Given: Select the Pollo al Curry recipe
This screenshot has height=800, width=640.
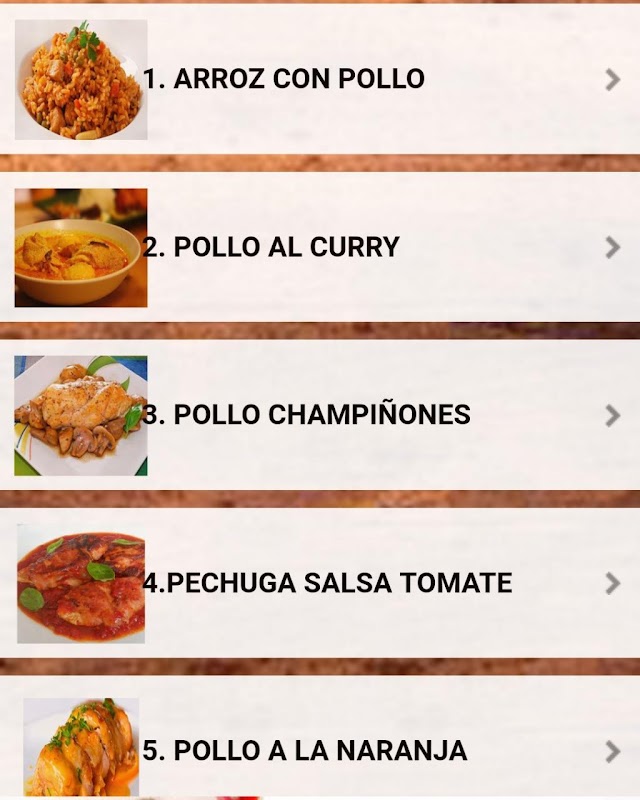Looking at the screenshot, I should tap(272, 247).
